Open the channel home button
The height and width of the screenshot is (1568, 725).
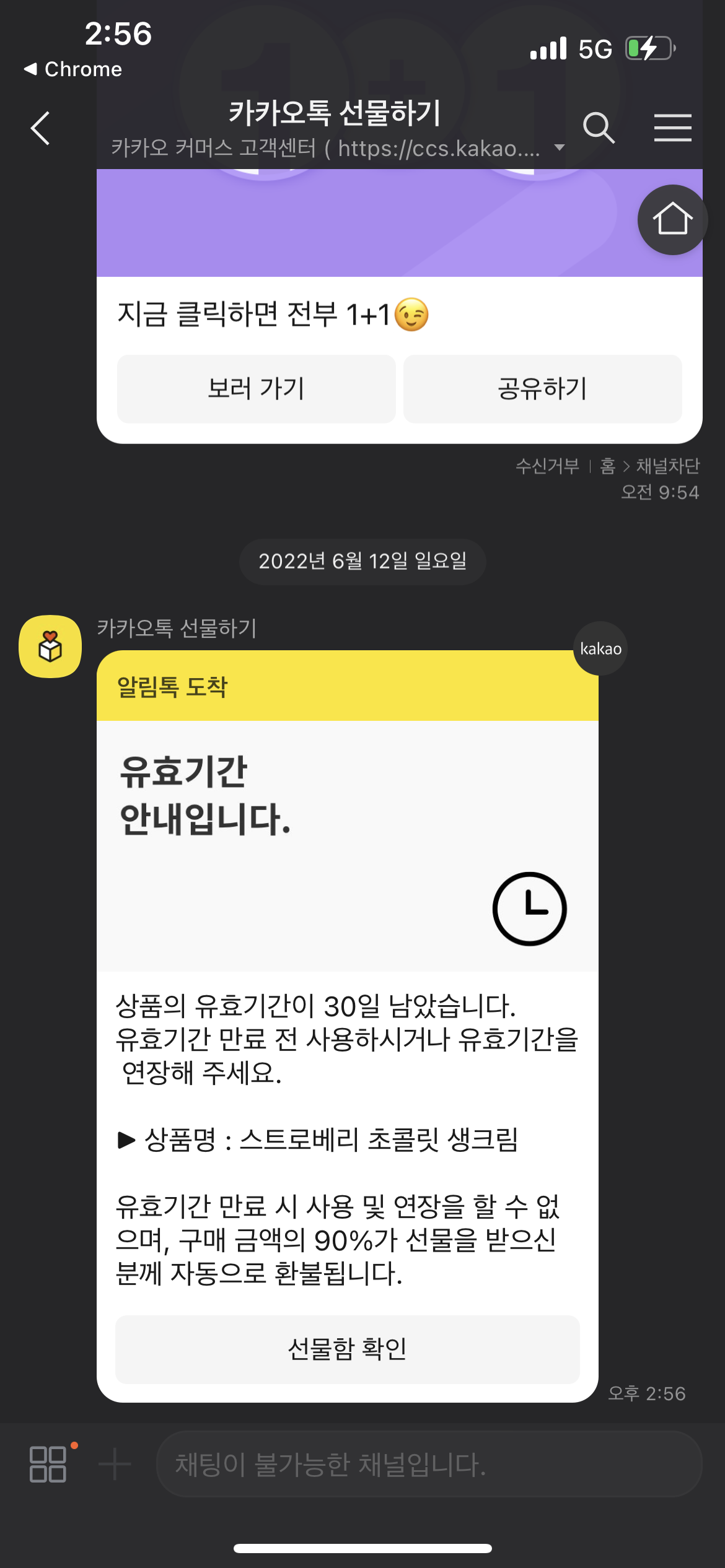[672, 220]
